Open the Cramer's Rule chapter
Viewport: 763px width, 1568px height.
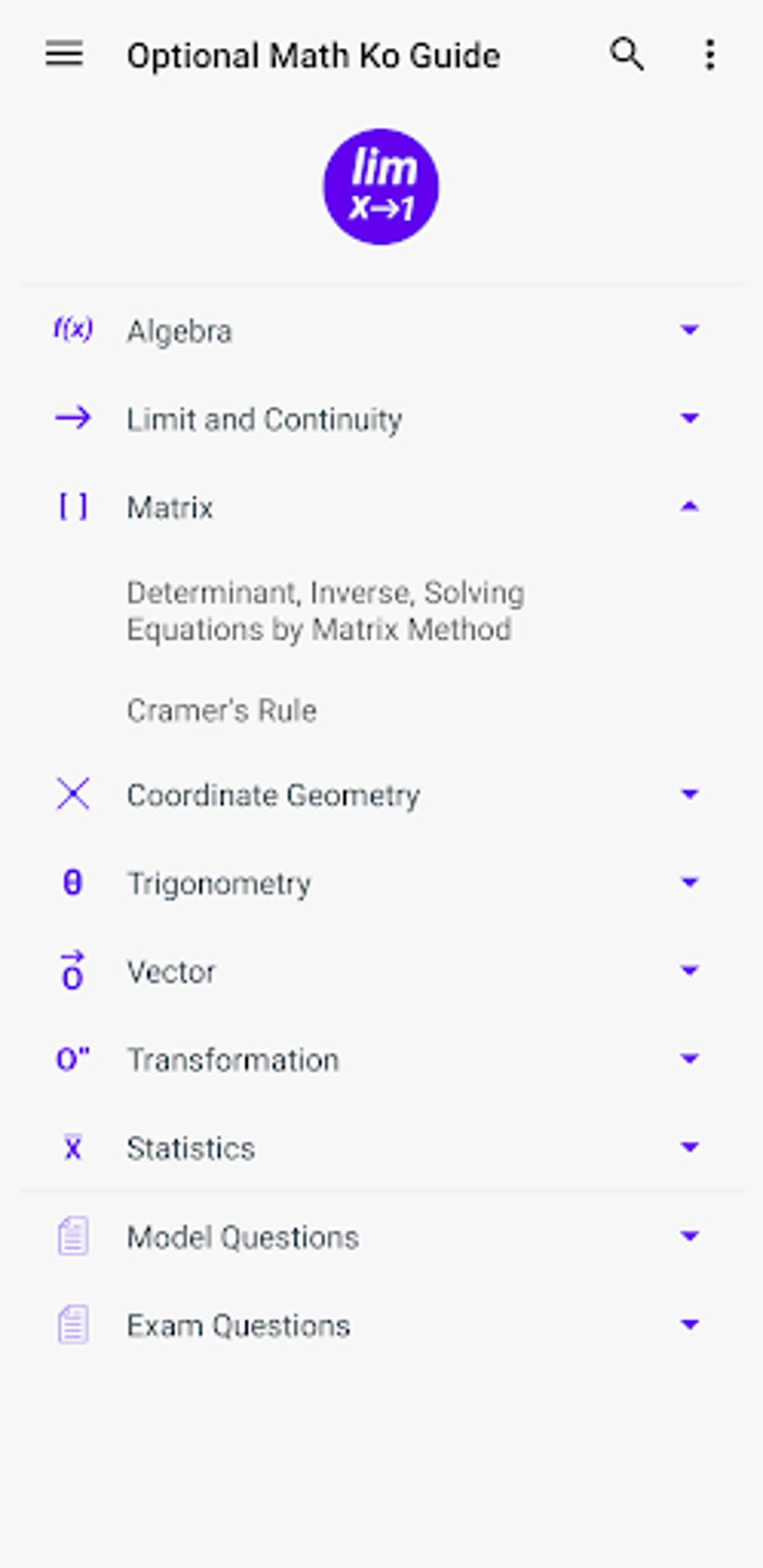click(x=222, y=710)
